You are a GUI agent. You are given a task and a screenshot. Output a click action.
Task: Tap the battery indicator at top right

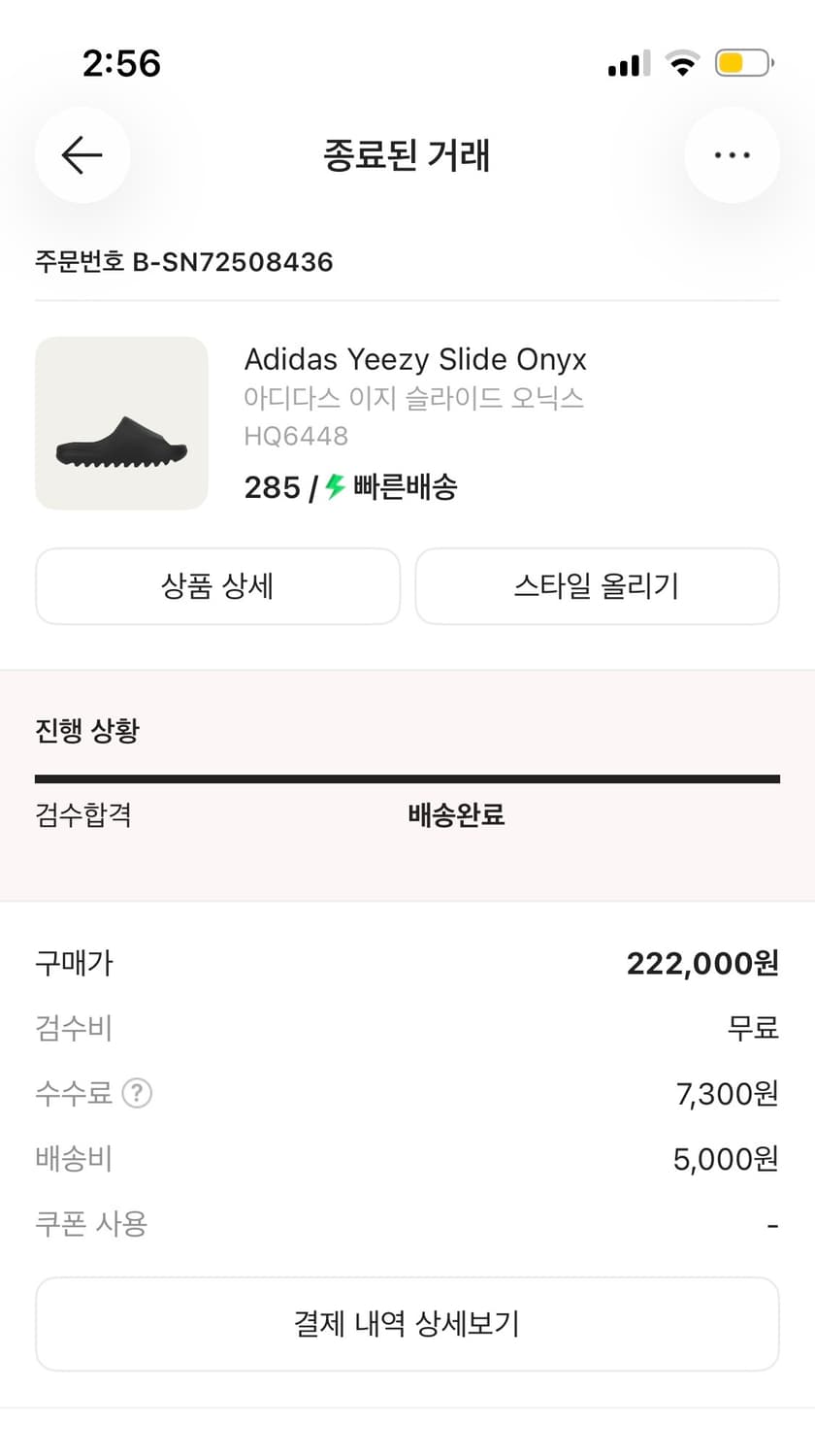coord(741,62)
